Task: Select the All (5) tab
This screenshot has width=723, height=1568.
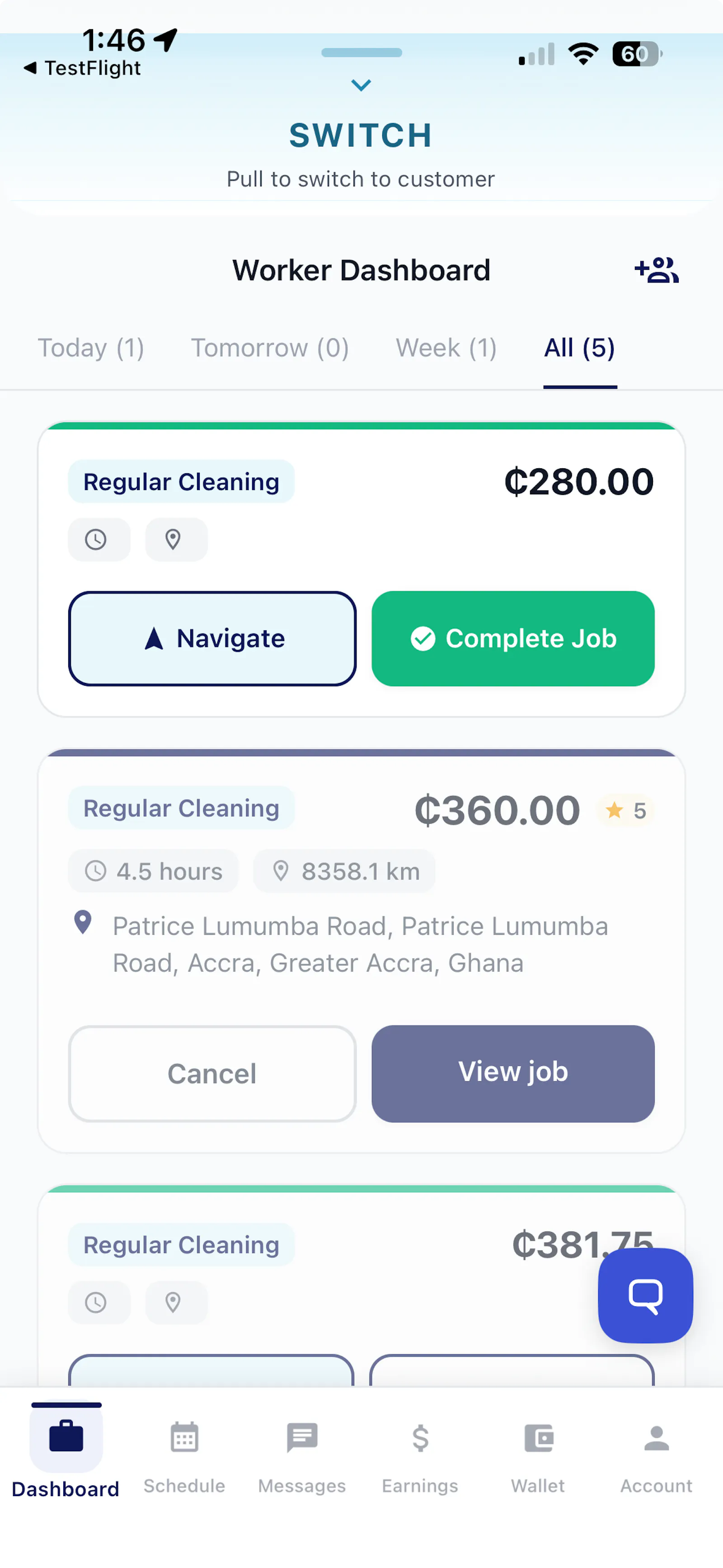Action: (x=579, y=348)
